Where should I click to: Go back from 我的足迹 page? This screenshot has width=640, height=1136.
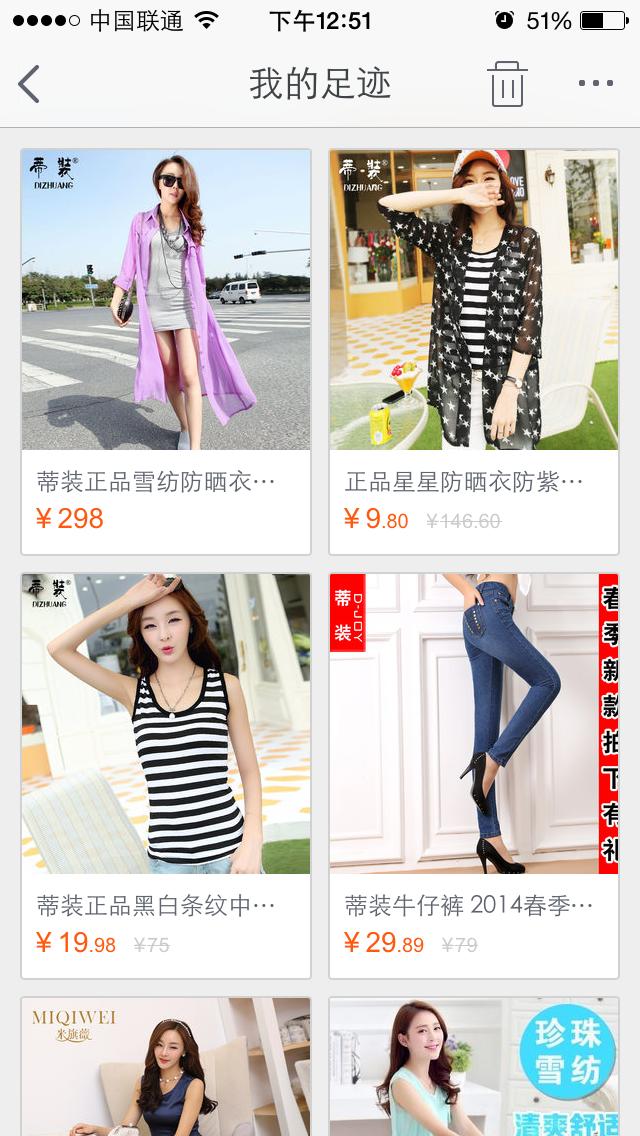click(29, 84)
